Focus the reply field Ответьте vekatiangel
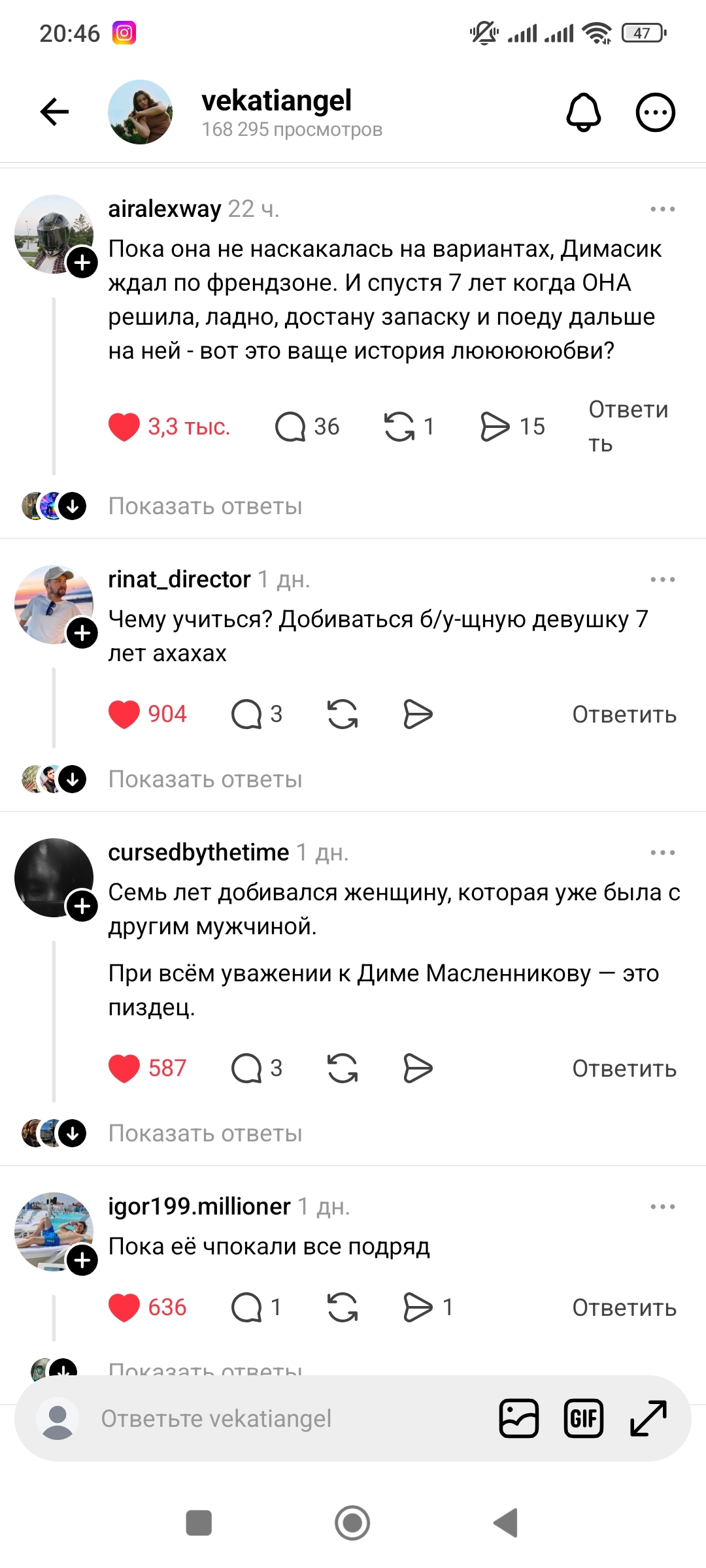Viewport: 706px width, 1568px height. [261, 1419]
